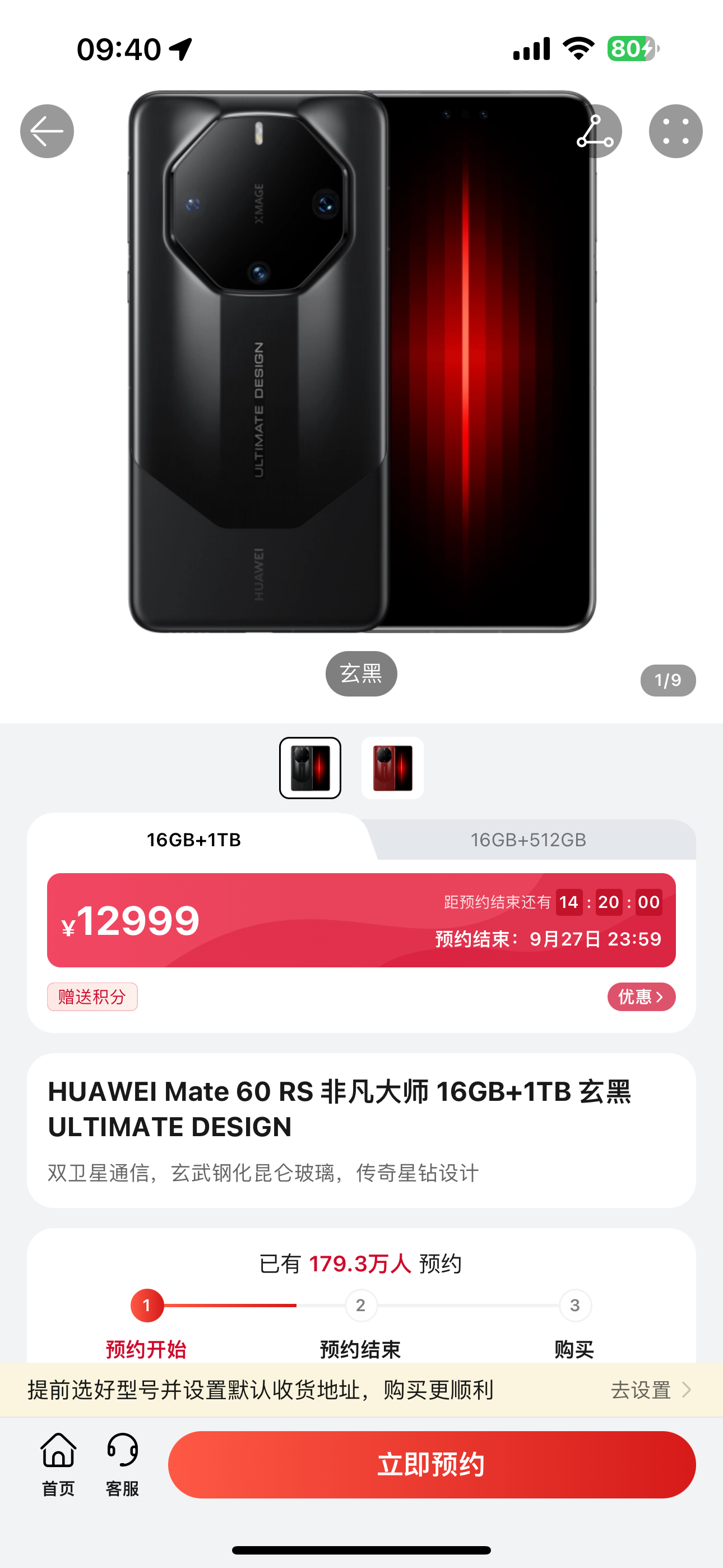Screen dimensions: 723x1568
Task: Go back using the arrow icon
Action: pyautogui.click(x=47, y=131)
